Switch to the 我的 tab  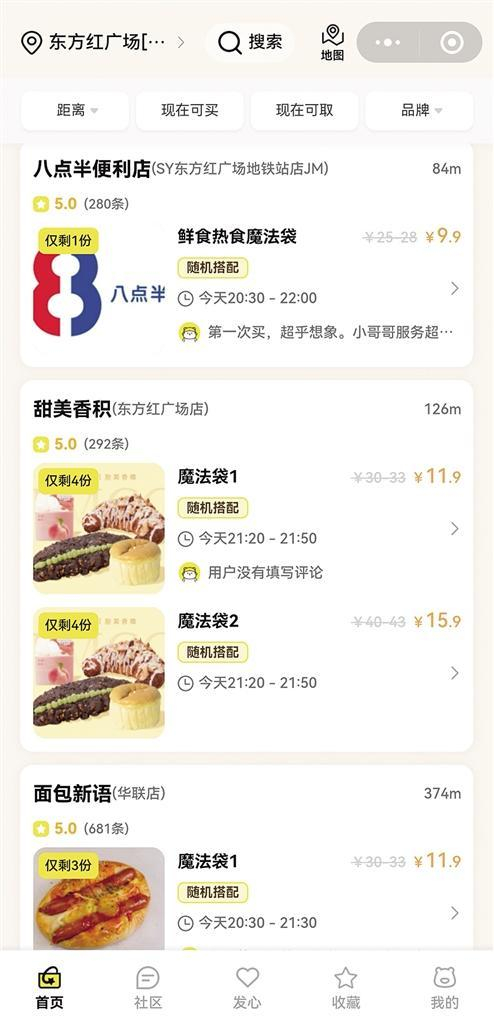[x=444, y=988]
